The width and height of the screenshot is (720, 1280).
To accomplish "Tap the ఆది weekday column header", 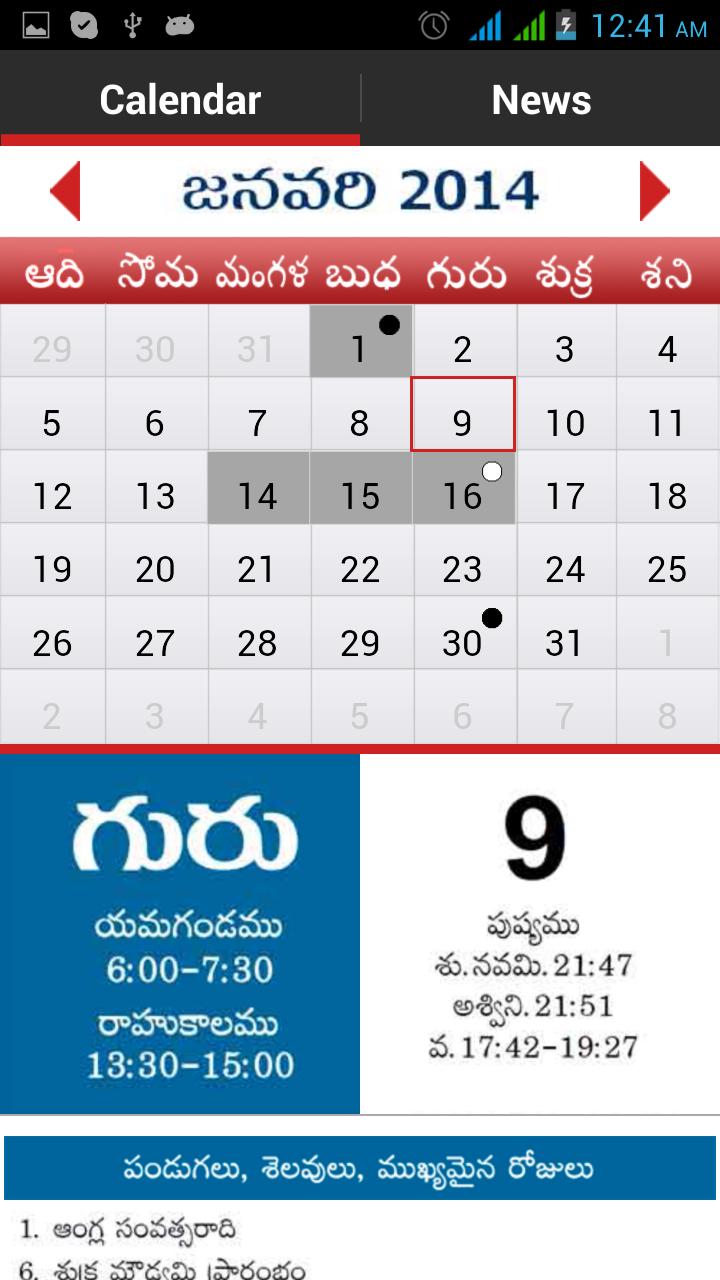I will click(51, 271).
